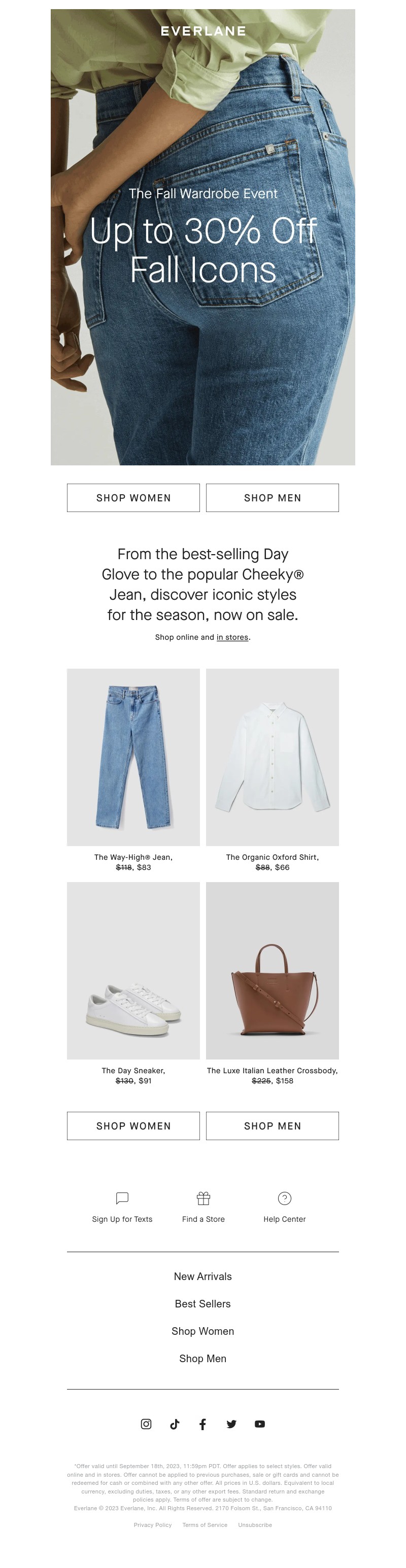Tap SHOP WOMEN button directly under hero banner
This screenshot has height=1568, width=406.
point(133,497)
